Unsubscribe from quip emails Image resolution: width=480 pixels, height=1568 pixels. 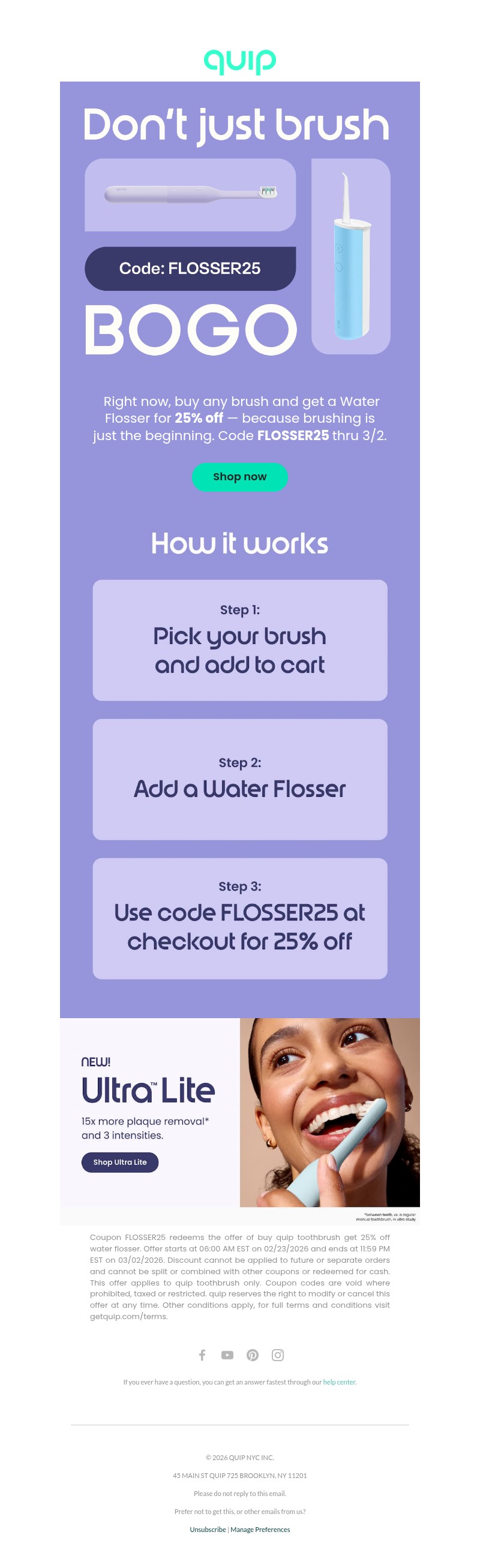(x=207, y=1529)
